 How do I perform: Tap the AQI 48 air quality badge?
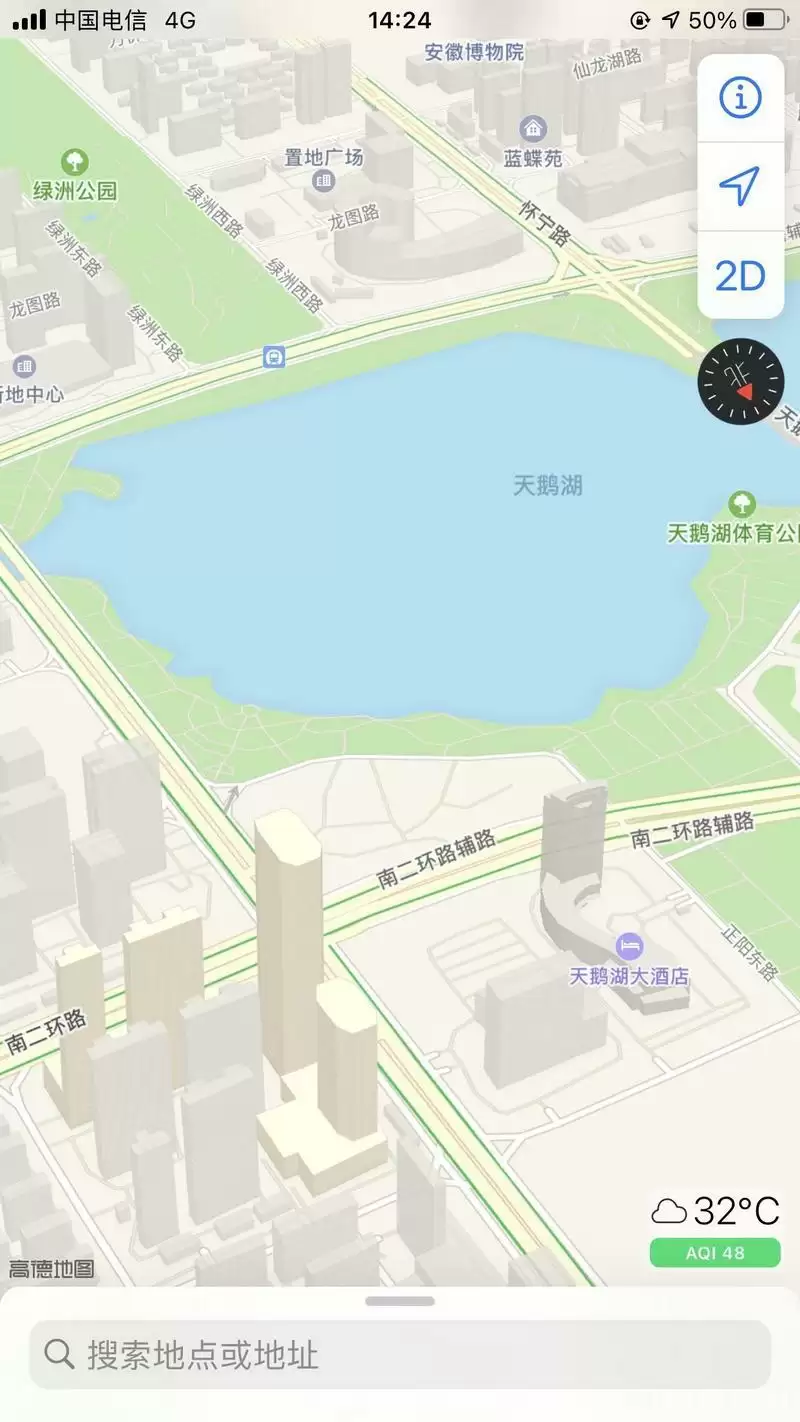(x=714, y=1252)
